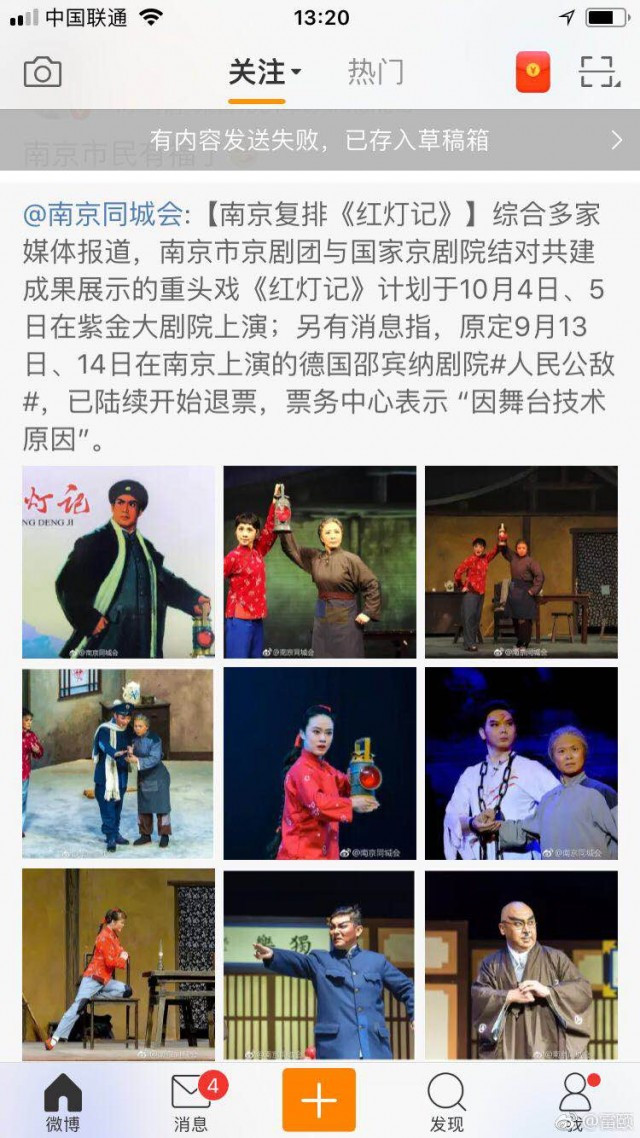This screenshot has height=1138, width=640.
Task: Open photo of girl kneeling on chair
Action: (118, 964)
